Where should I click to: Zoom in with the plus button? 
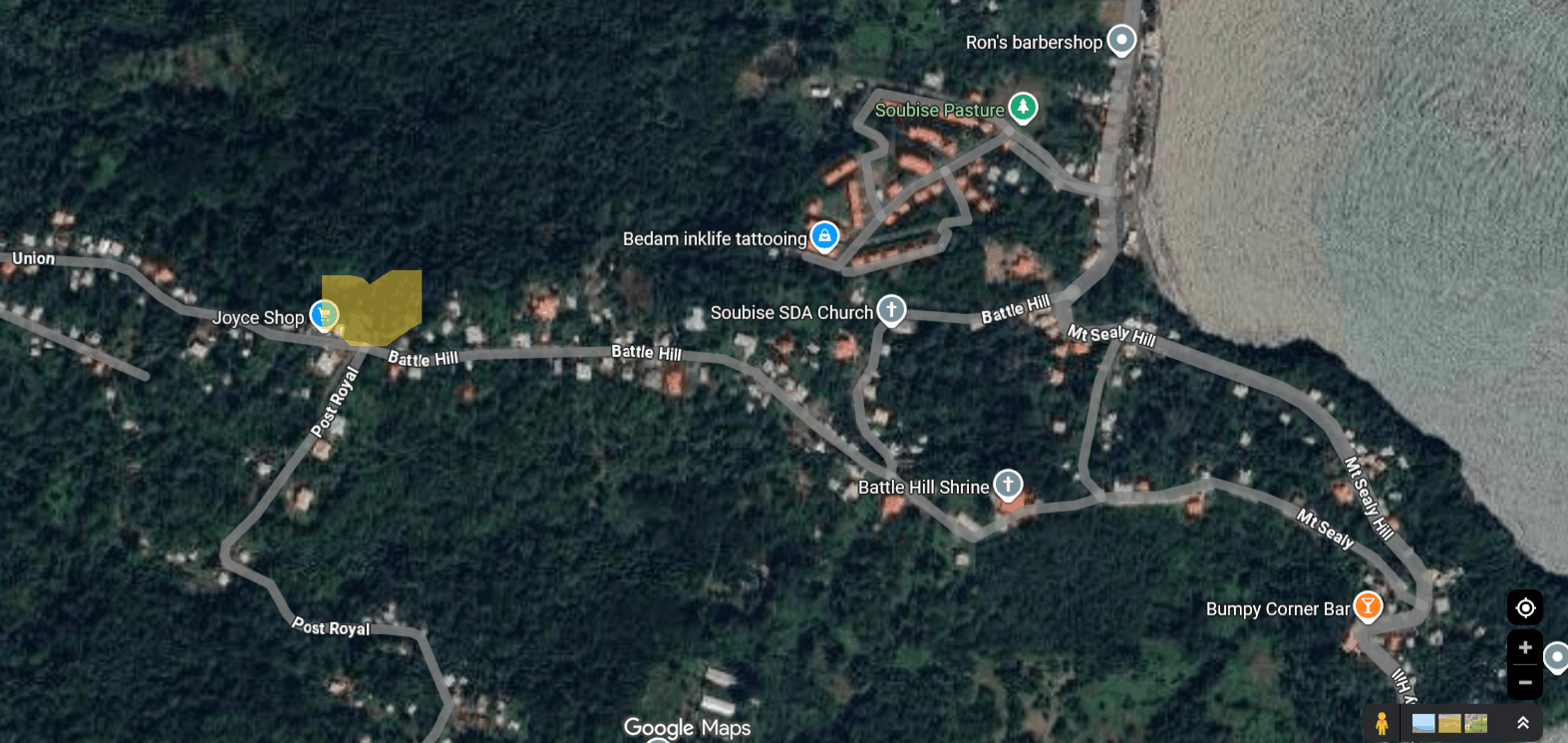tap(1525, 647)
